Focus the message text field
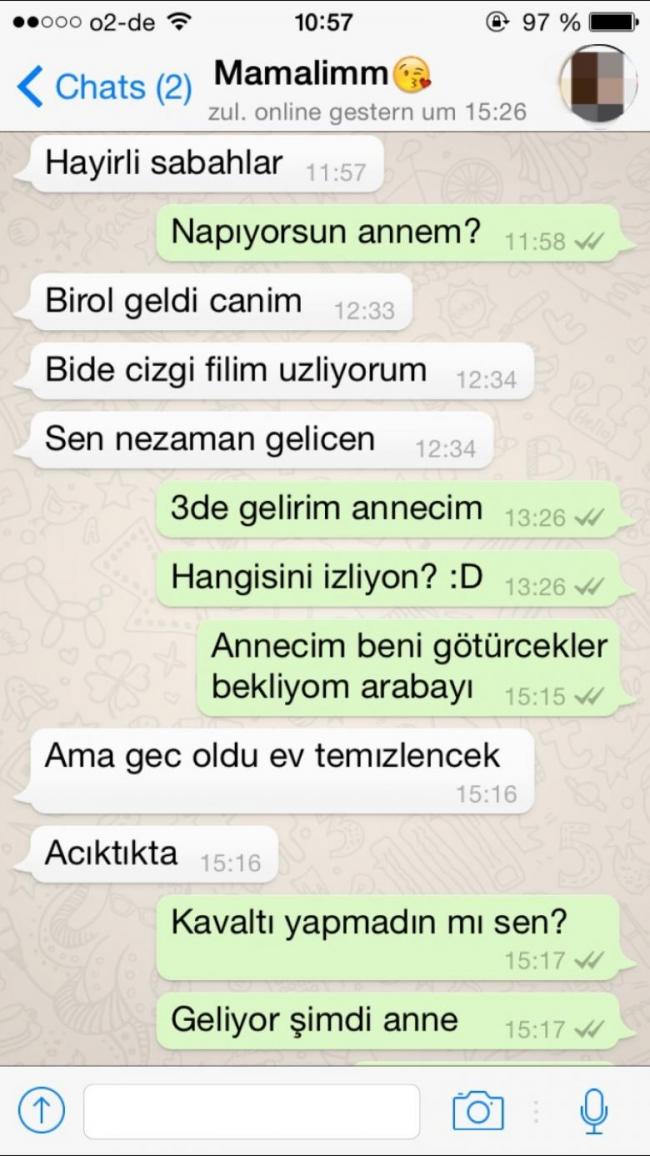 (x=251, y=1111)
